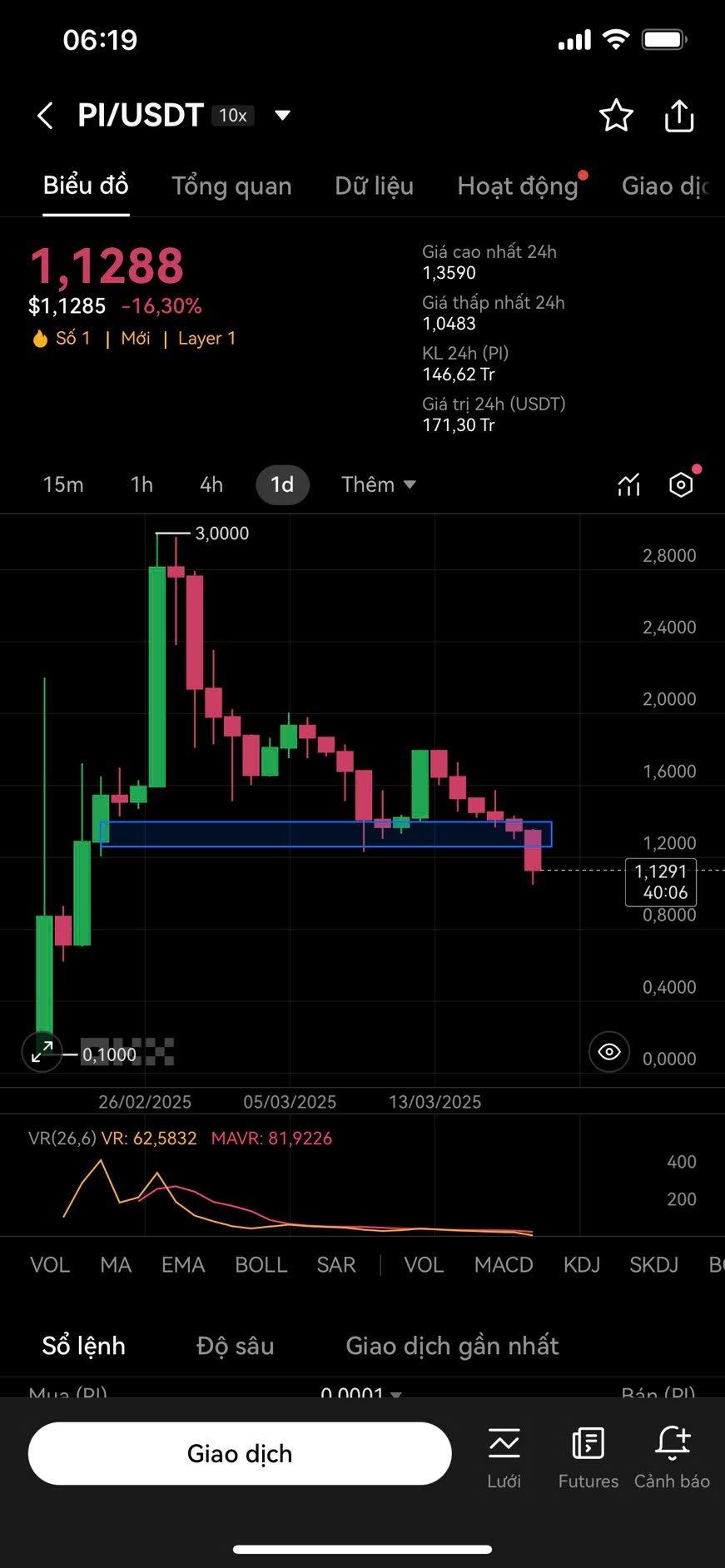This screenshot has height=1568, width=725.
Task: Expand the Thêm timeframe dropdown
Action: click(379, 484)
